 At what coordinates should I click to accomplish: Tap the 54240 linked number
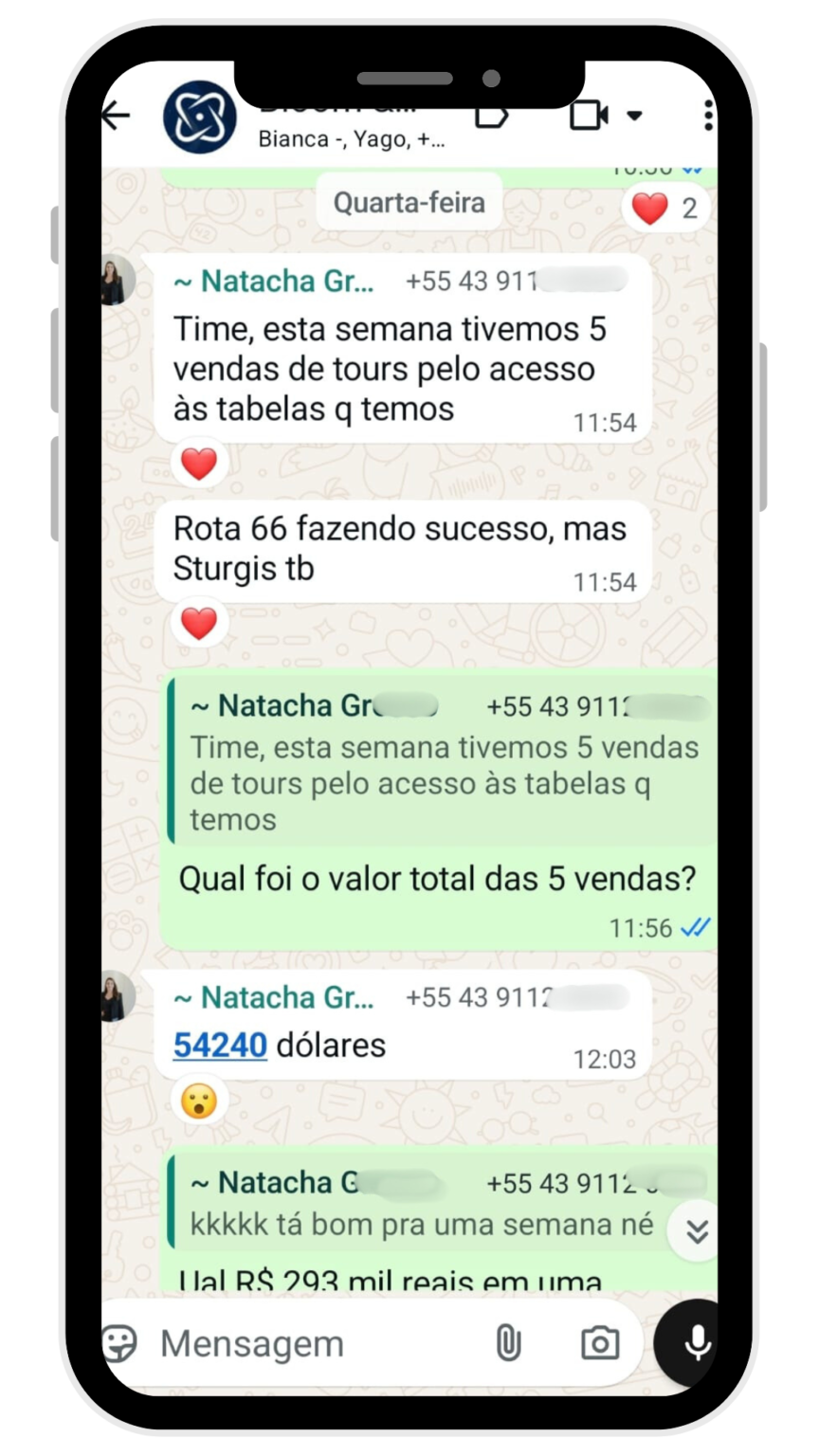click(x=220, y=1046)
